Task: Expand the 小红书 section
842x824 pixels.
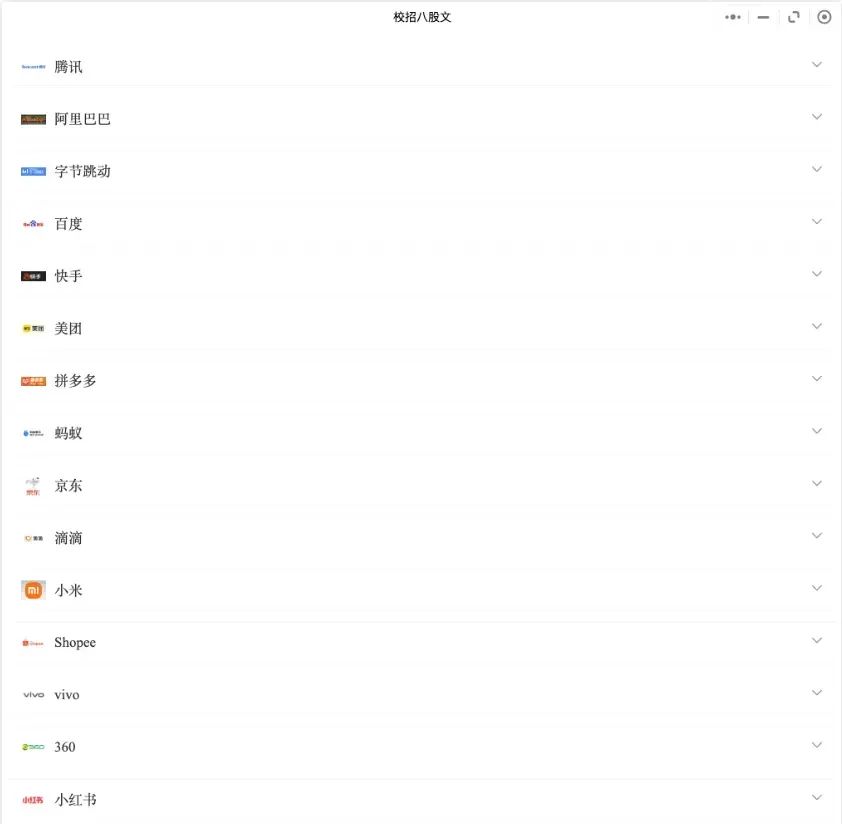Action: [816, 798]
